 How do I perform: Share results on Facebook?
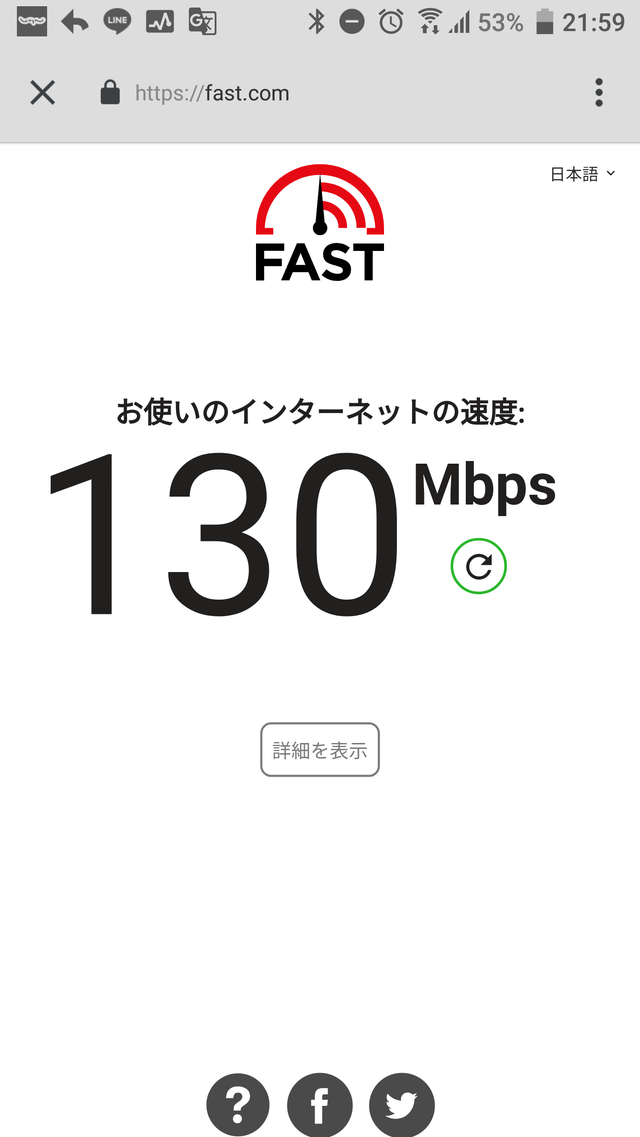[320, 1105]
